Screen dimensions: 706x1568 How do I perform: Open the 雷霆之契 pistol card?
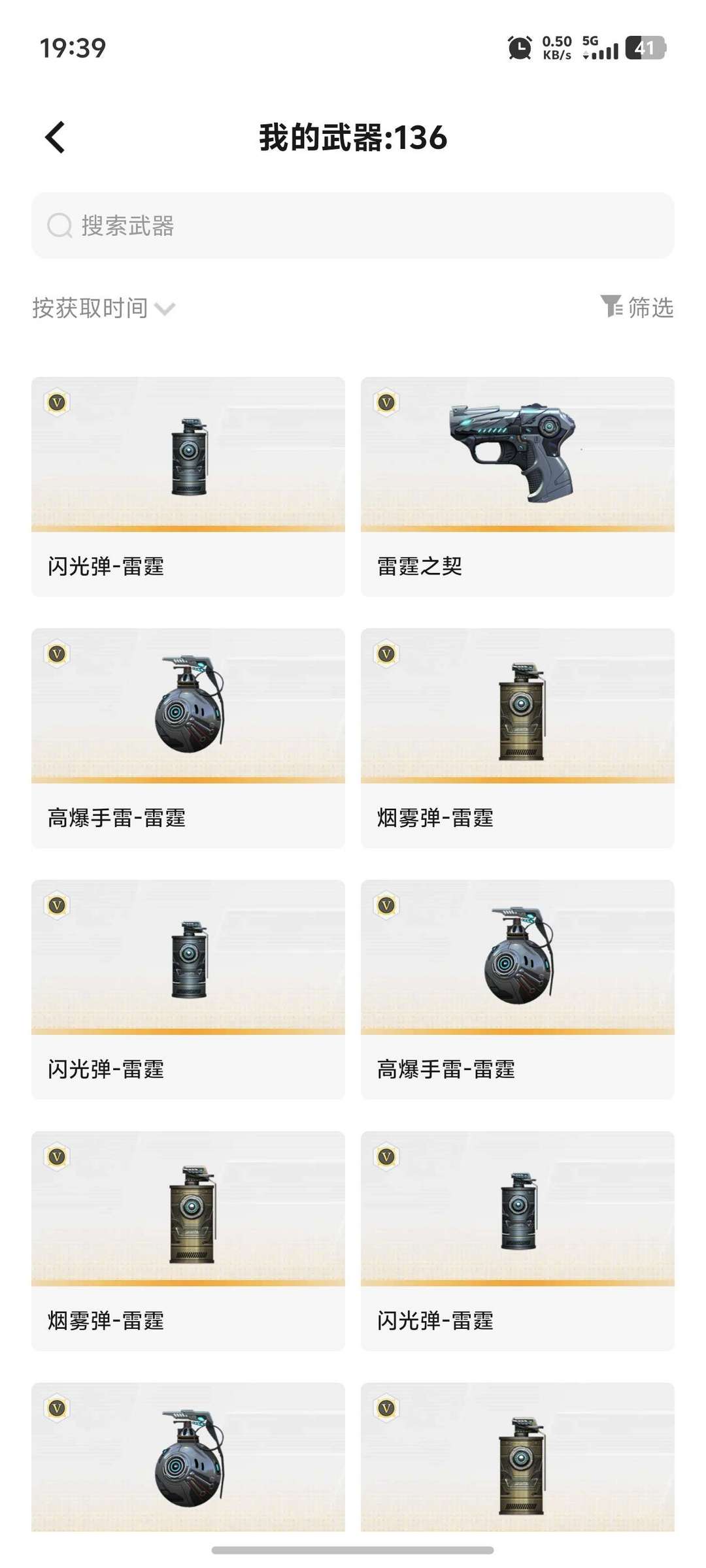click(517, 486)
